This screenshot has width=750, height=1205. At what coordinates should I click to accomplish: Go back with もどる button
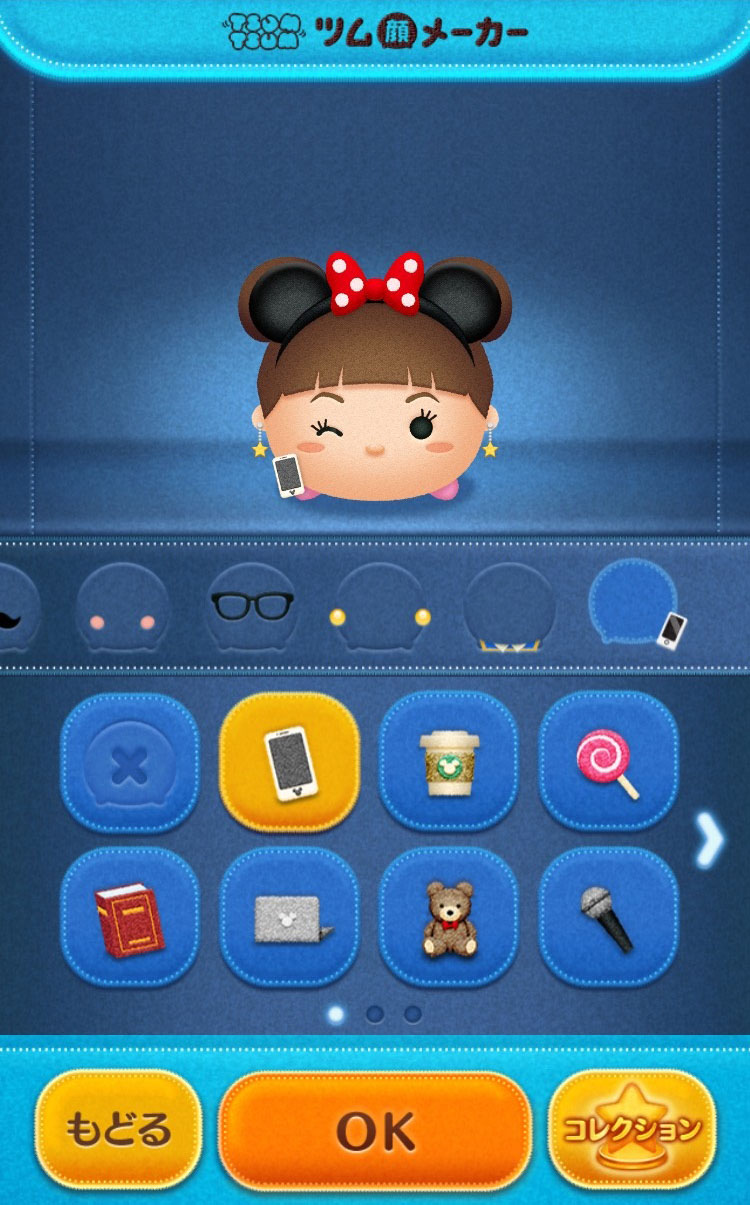pos(118,1130)
